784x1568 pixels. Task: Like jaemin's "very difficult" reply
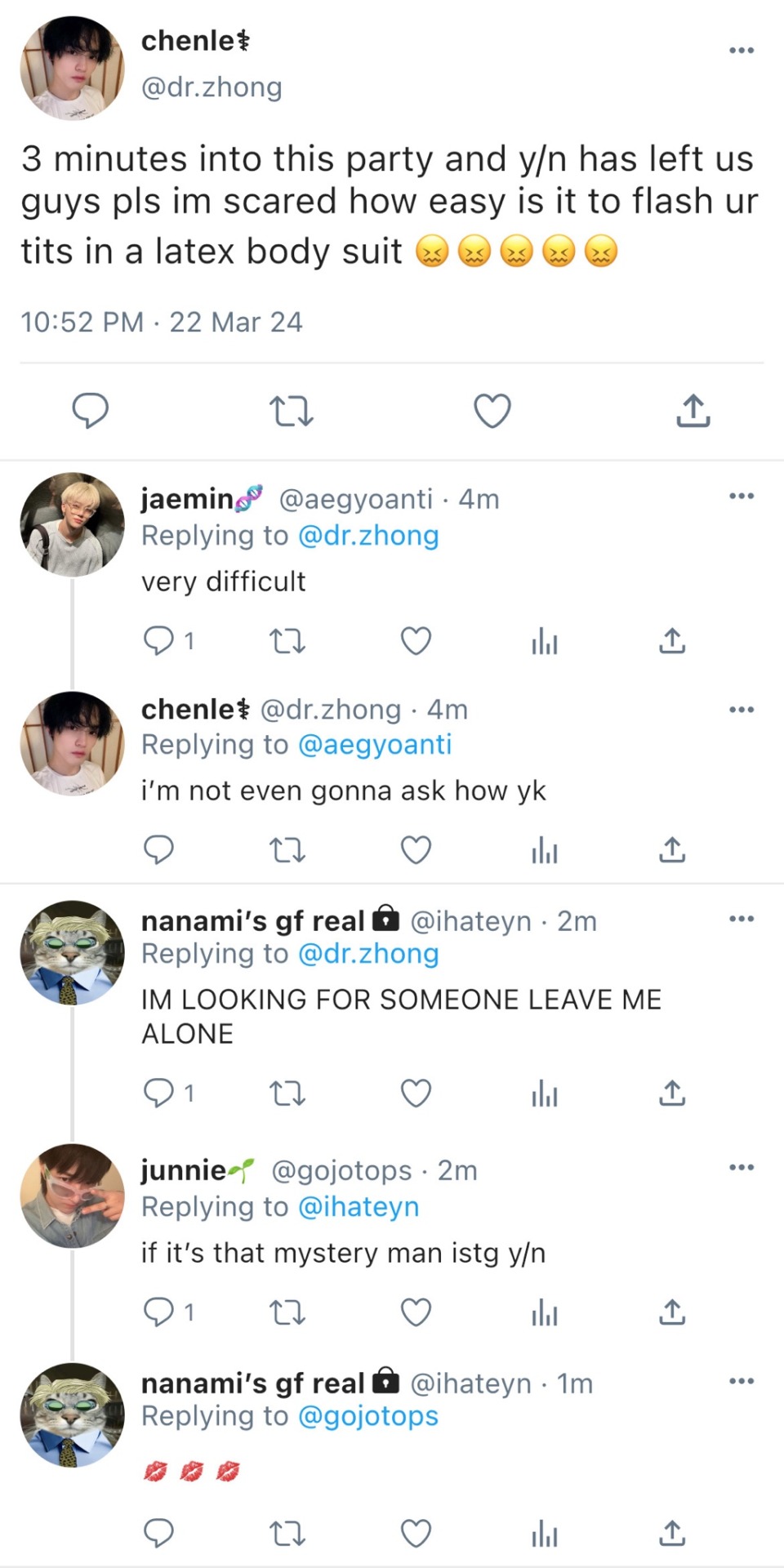coord(416,641)
